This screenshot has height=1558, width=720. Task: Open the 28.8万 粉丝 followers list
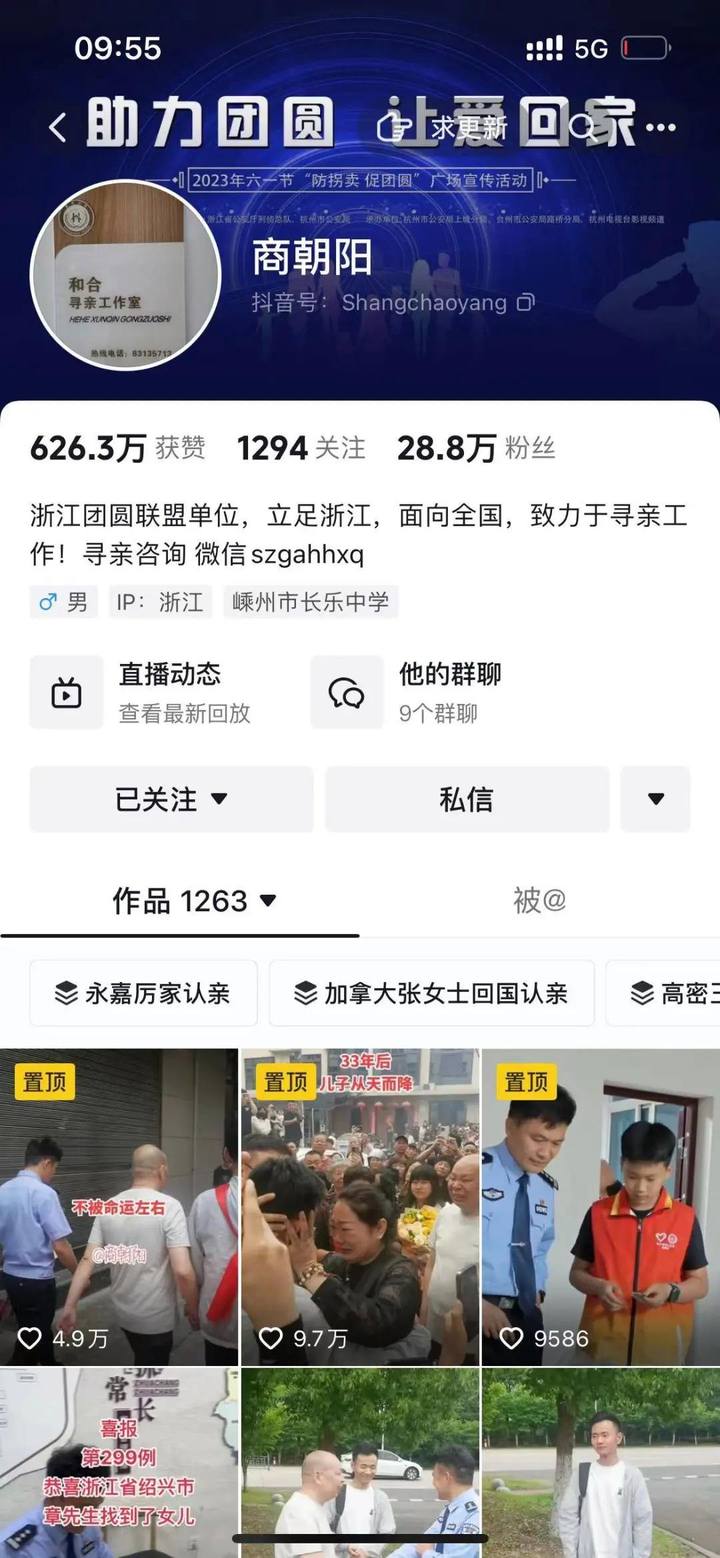pos(475,448)
